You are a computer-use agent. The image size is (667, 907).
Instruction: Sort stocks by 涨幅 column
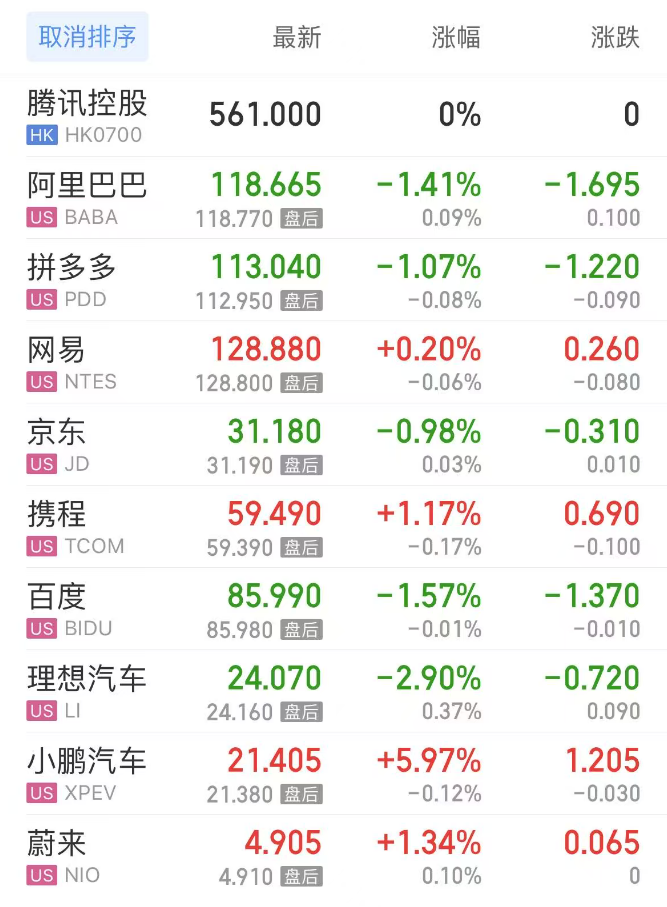point(456,38)
